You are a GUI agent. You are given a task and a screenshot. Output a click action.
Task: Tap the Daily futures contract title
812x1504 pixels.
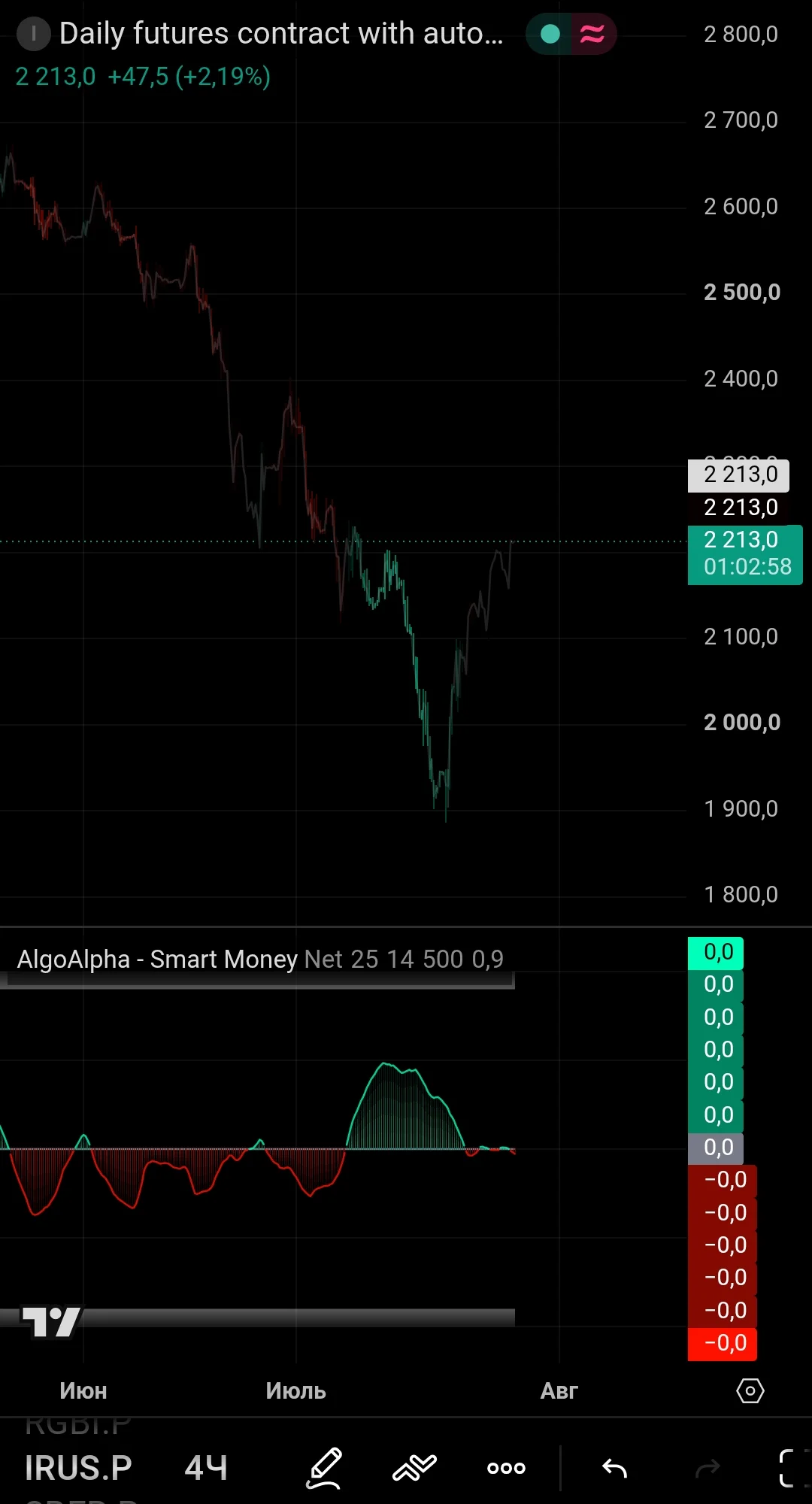(x=281, y=34)
